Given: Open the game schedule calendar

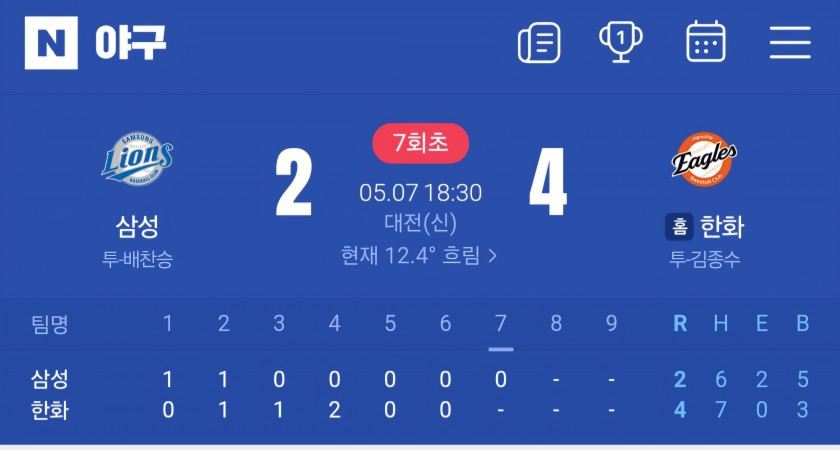Looking at the screenshot, I should point(705,43).
